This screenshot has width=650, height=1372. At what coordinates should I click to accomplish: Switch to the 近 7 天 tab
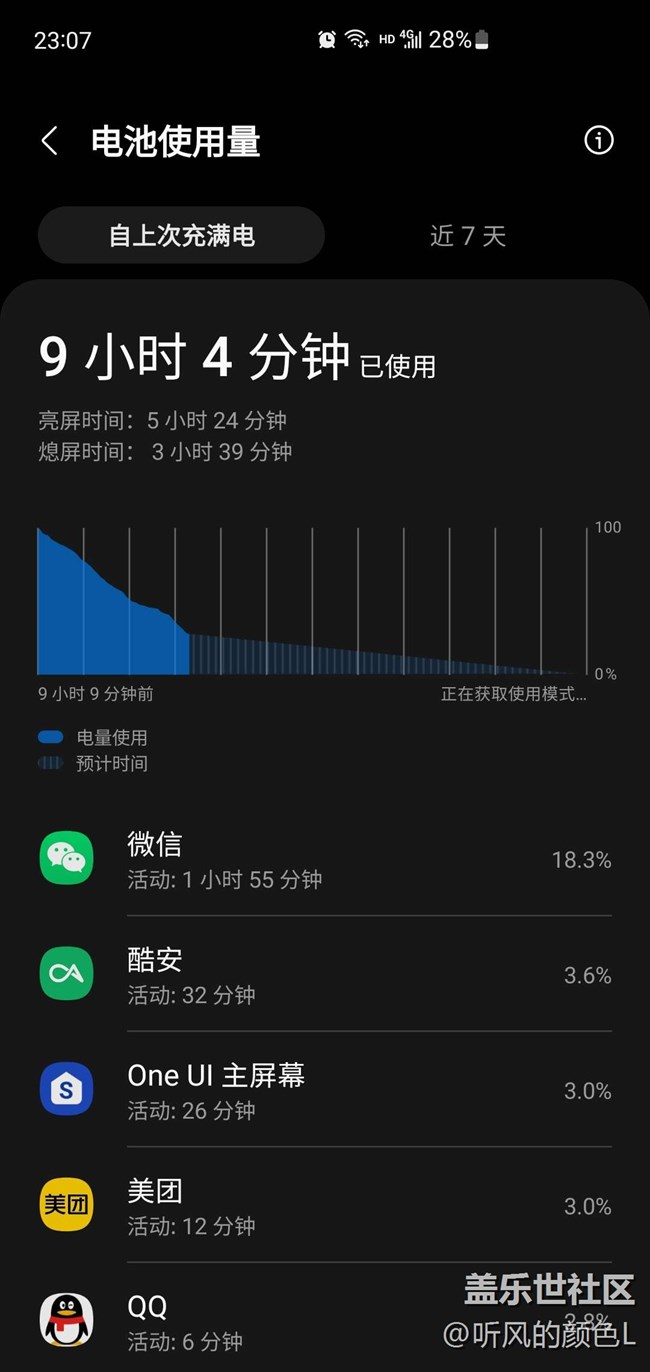(x=468, y=236)
